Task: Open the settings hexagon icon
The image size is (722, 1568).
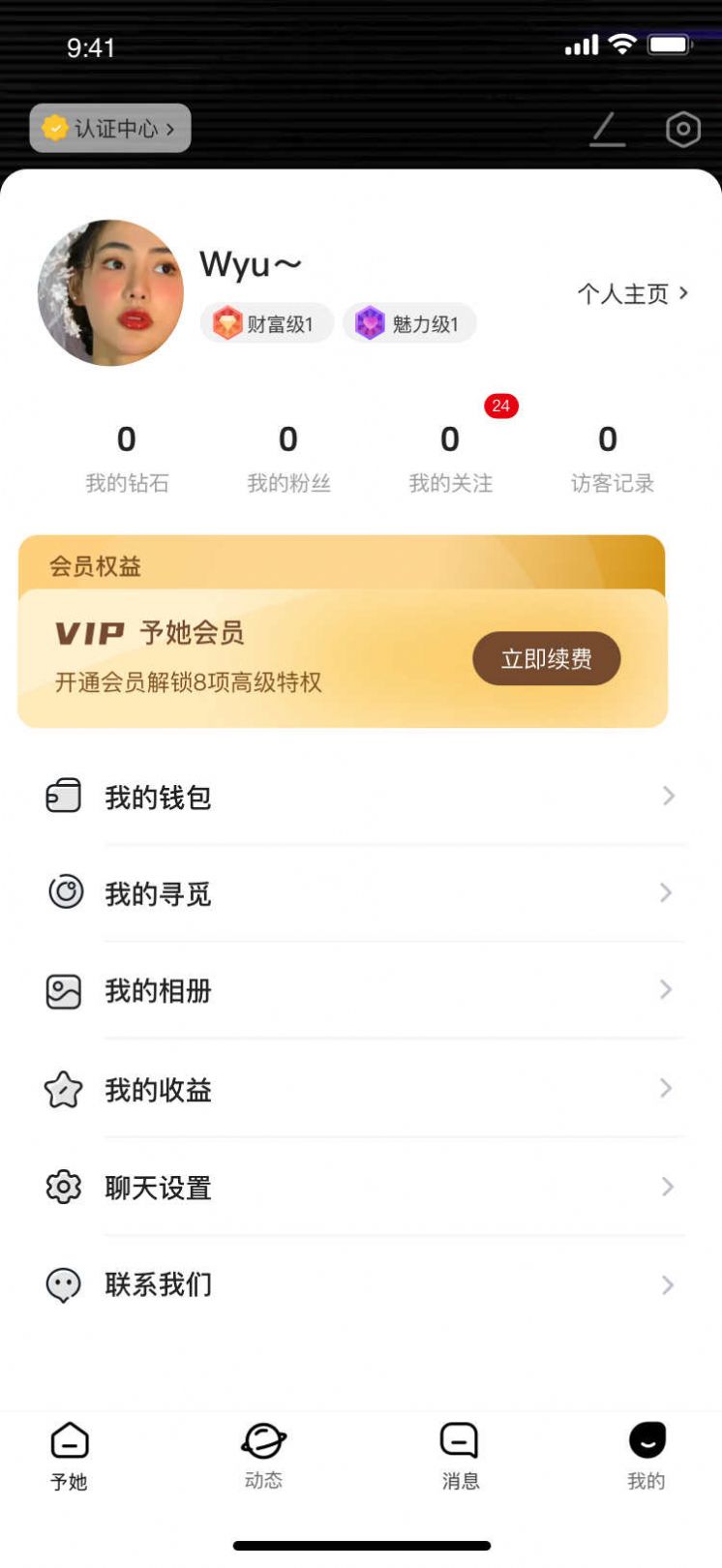Action: click(682, 130)
